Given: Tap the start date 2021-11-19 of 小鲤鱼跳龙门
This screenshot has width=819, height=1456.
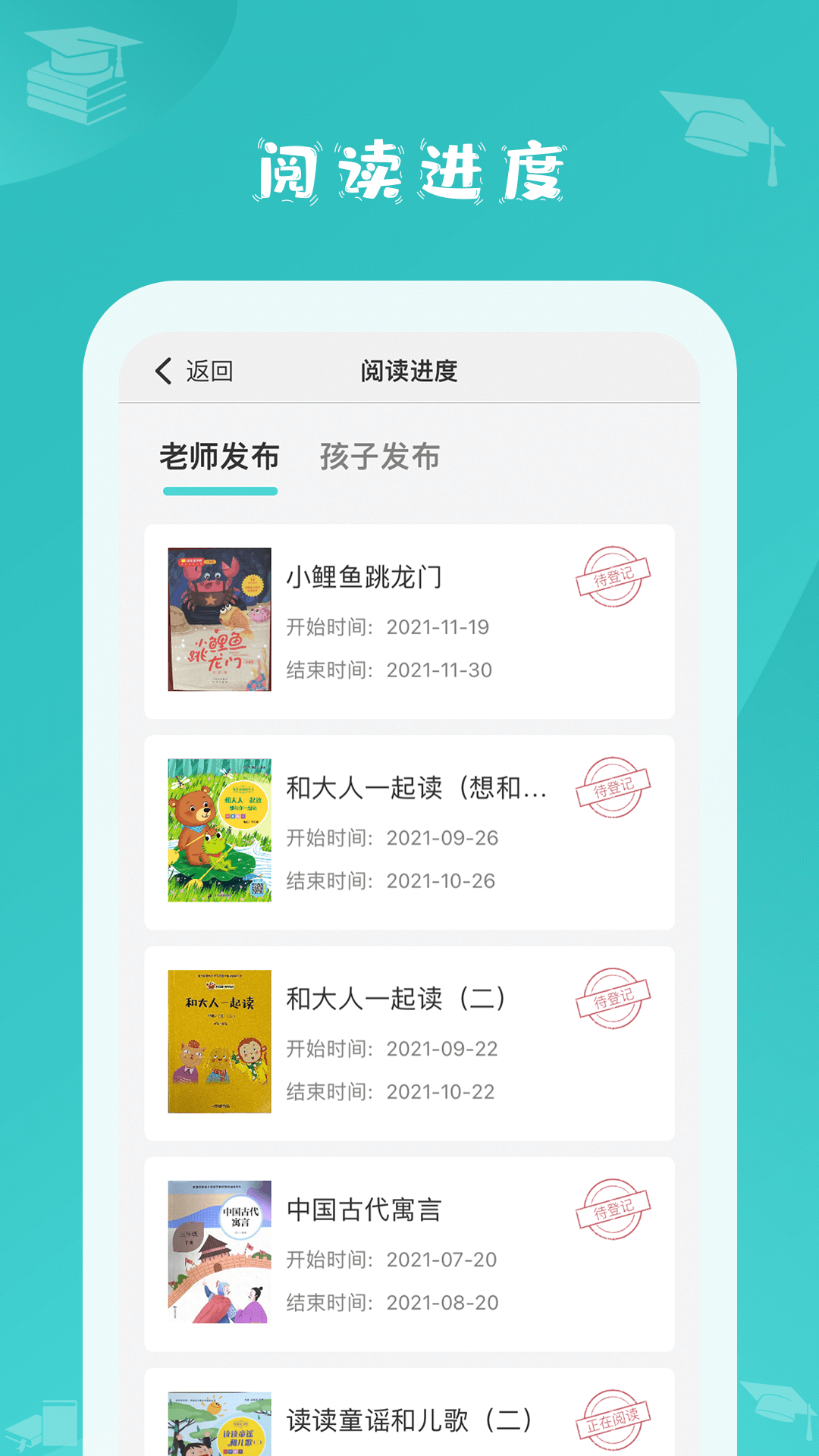Looking at the screenshot, I should click(438, 627).
